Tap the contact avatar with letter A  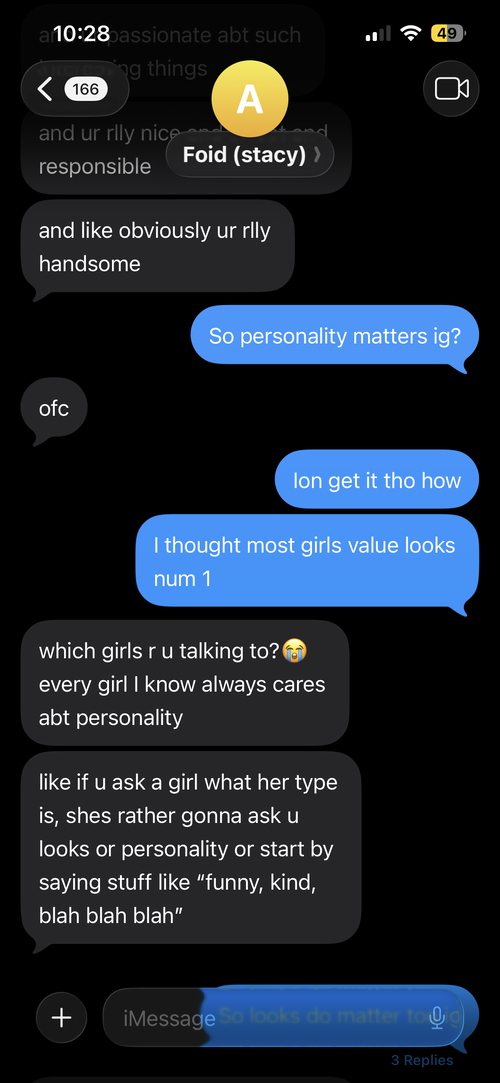249,100
